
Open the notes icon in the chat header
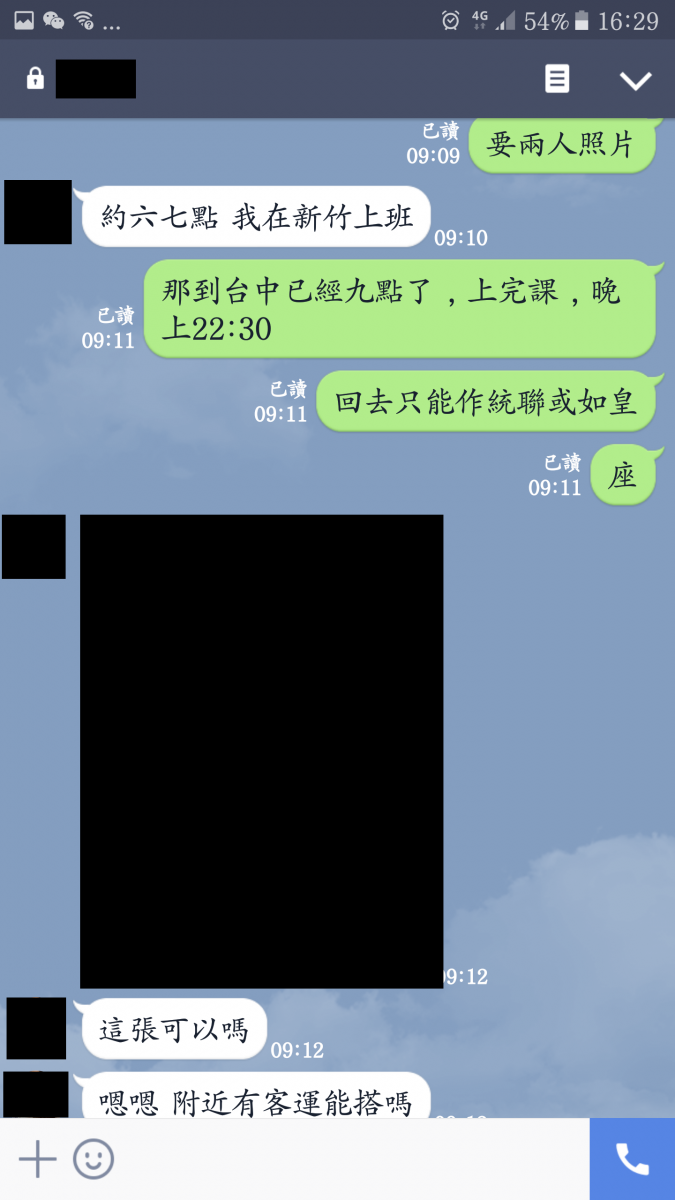[x=557, y=80]
